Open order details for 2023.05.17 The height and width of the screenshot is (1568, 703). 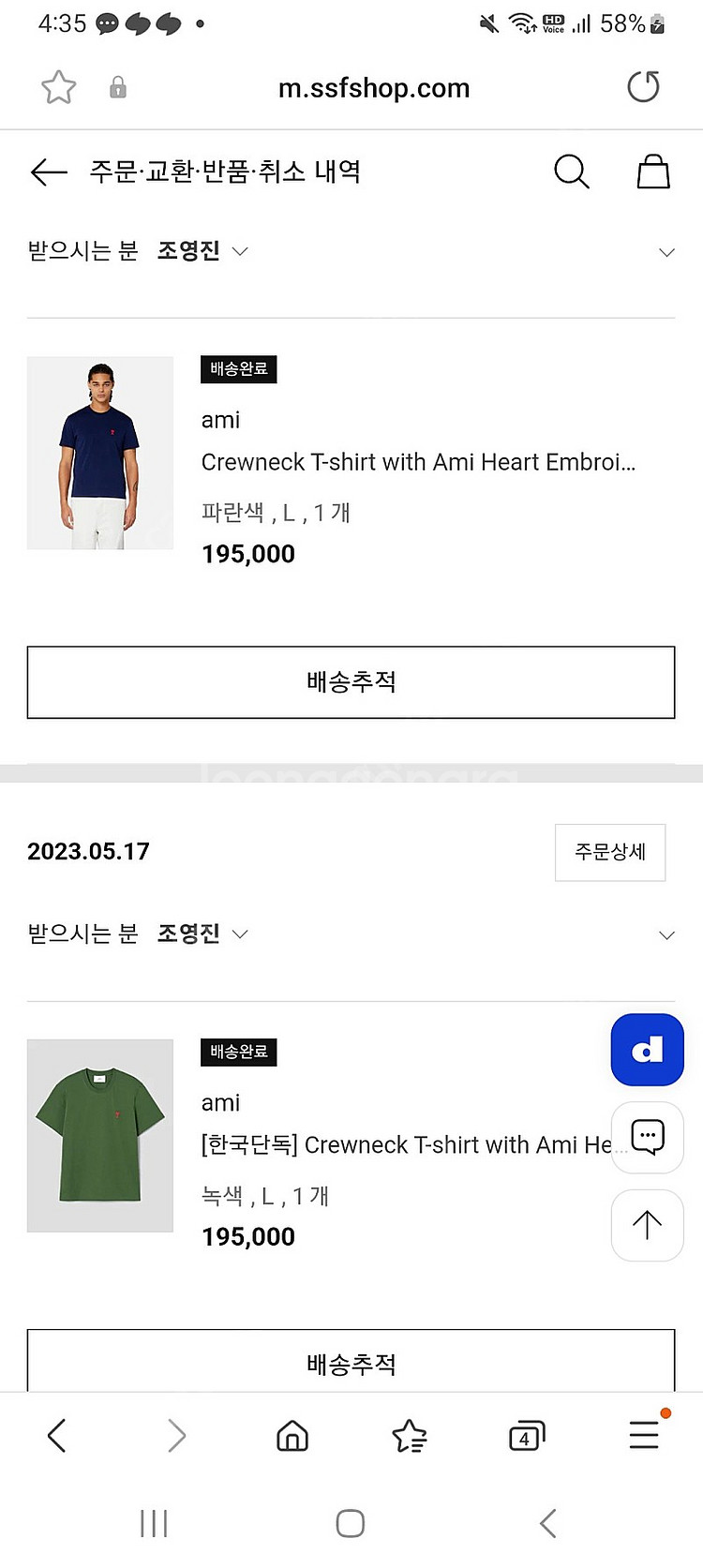pyautogui.click(x=609, y=852)
